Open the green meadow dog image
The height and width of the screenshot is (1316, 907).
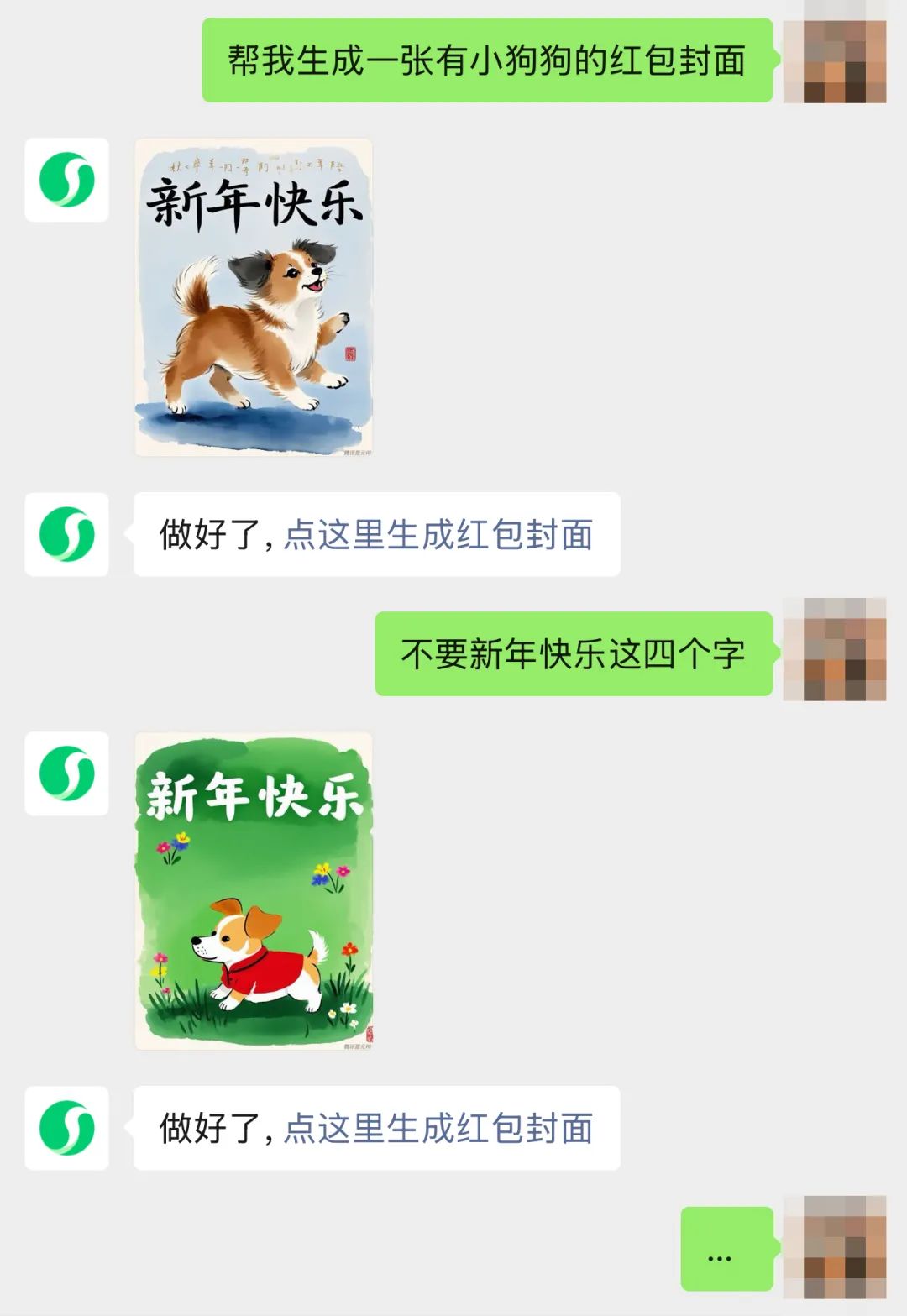click(x=254, y=890)
